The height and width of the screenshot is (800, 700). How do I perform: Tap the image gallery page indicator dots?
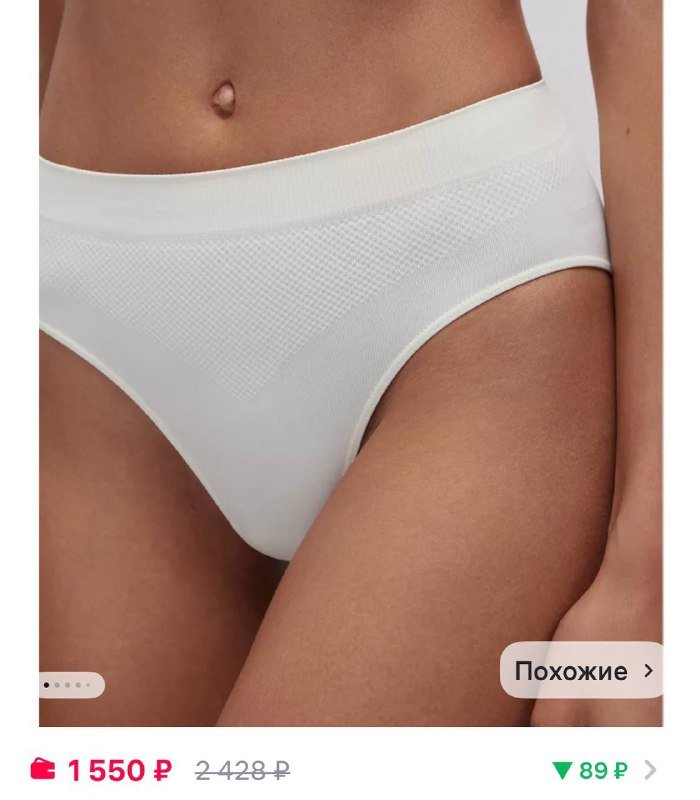pos(70,685)
